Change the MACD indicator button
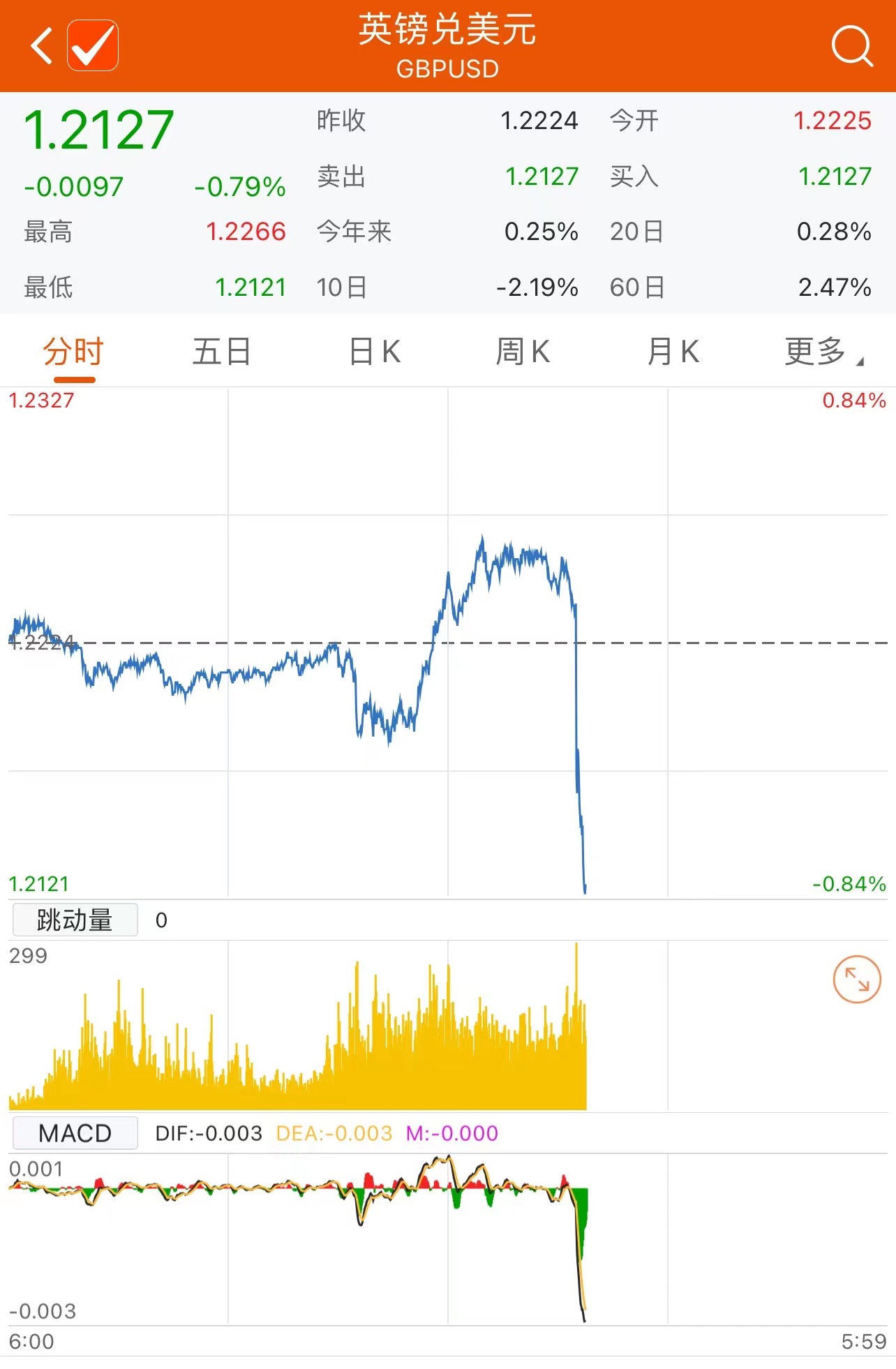The height and width of the screenshot is (1369, 896). (x=75, y=1133)
